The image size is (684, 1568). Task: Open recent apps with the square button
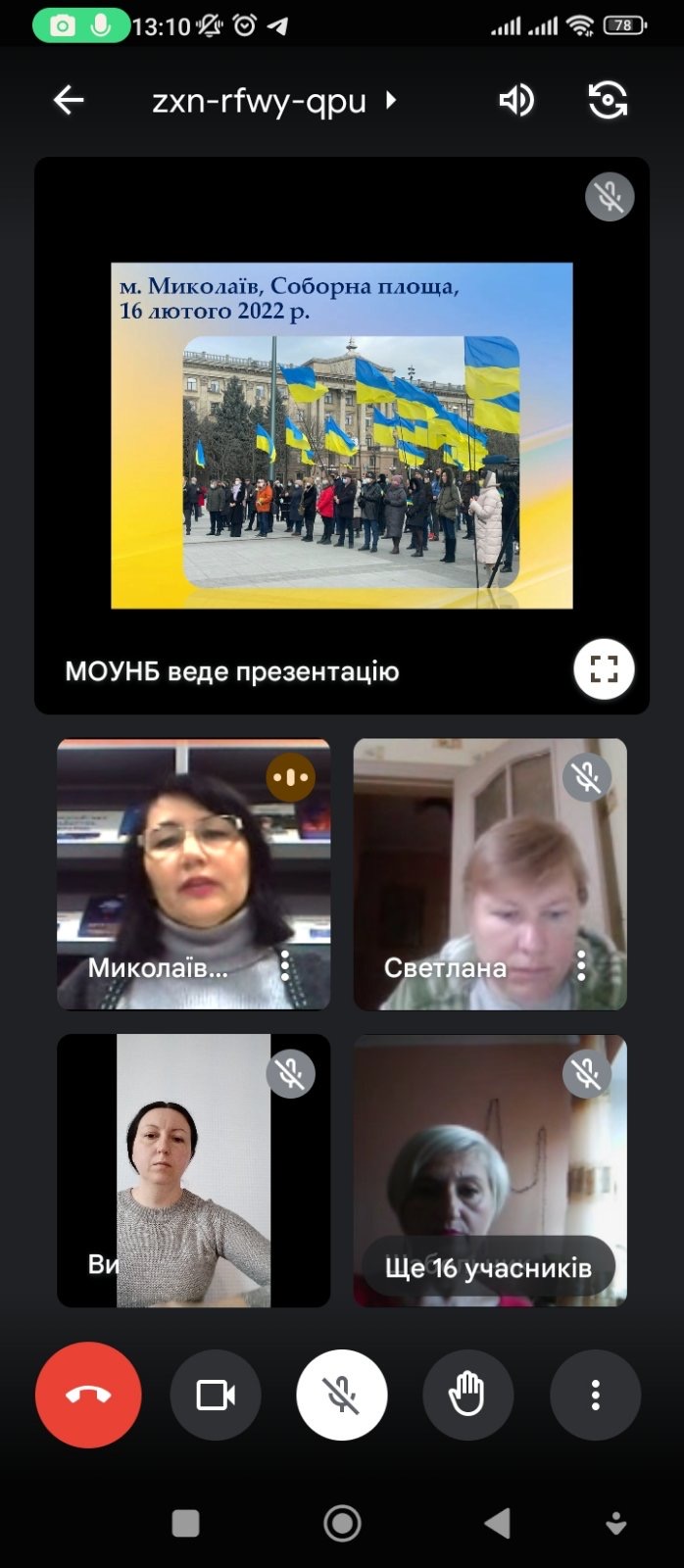(x=185, y=1523)
